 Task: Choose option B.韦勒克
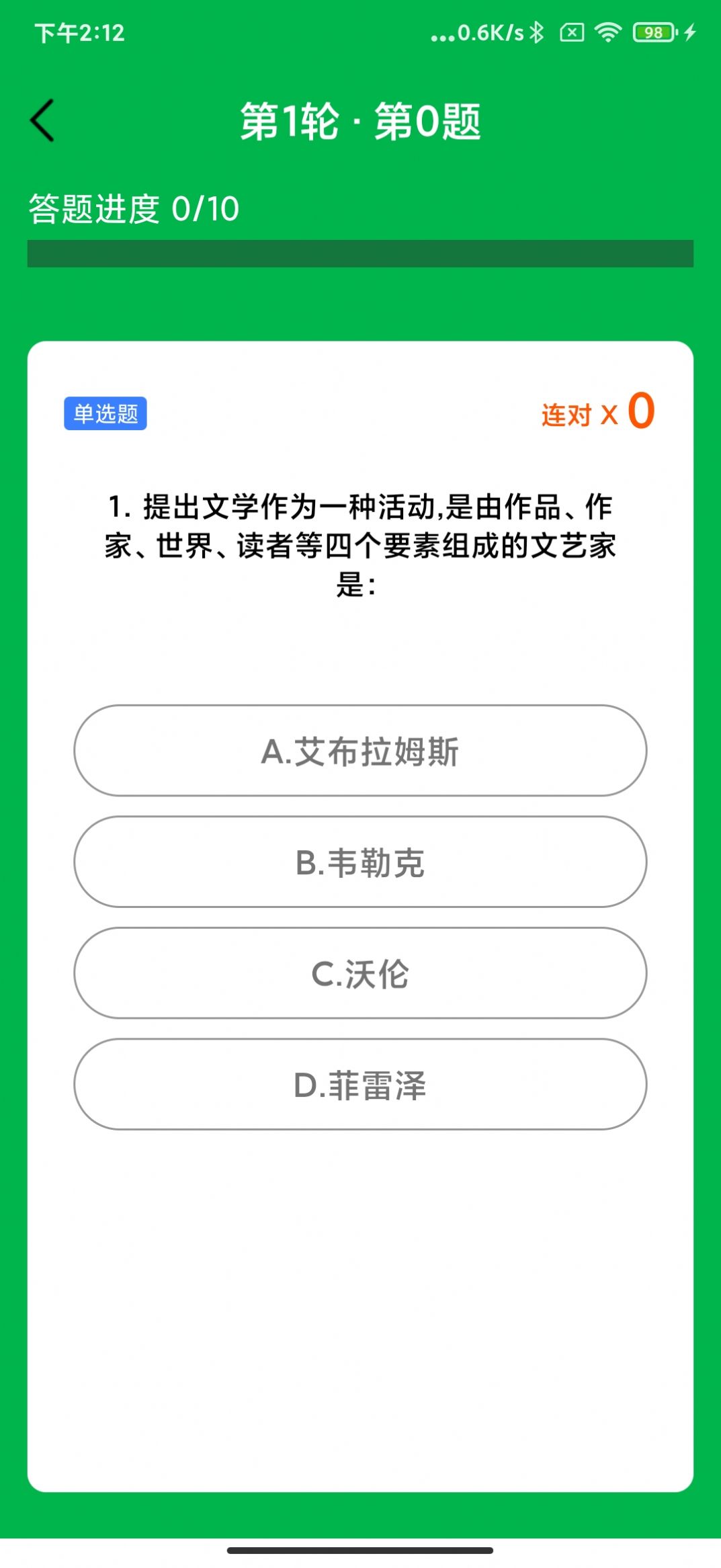click(360, 862)
